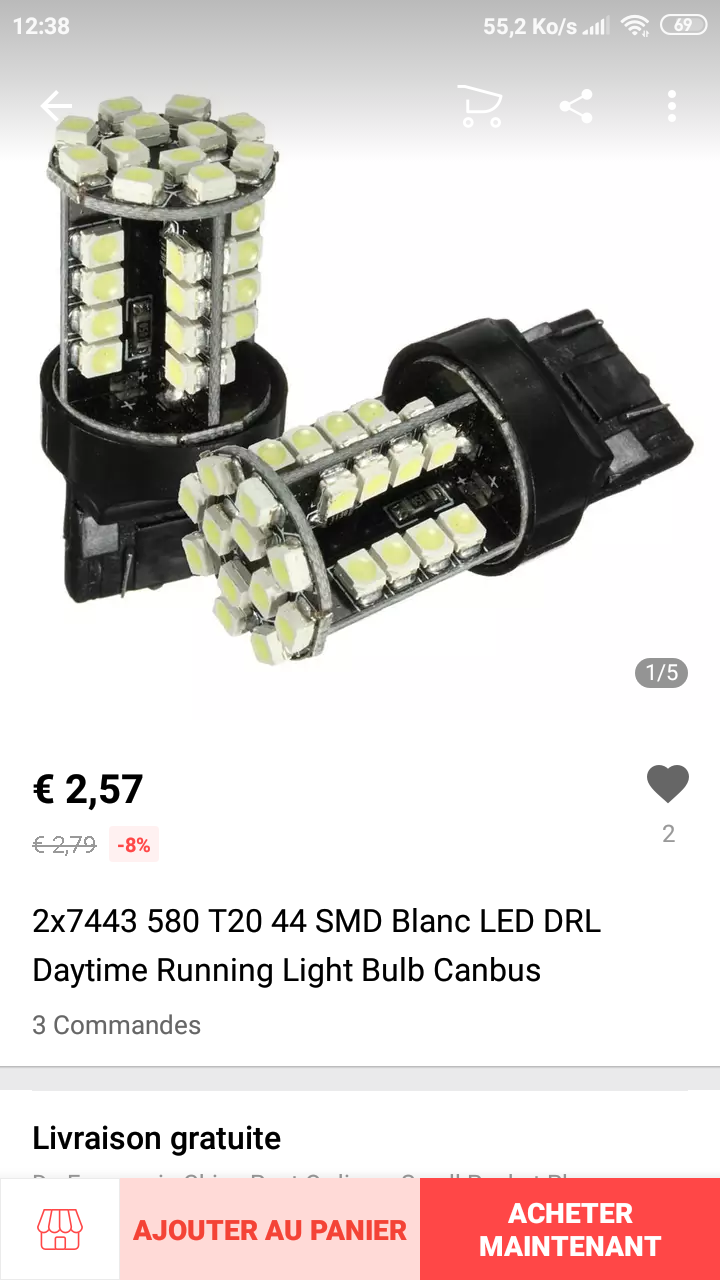The height and width of the screenshot is (1280, 720).
Task: Visit the seller's store icon
Action: coord(60,1229)
